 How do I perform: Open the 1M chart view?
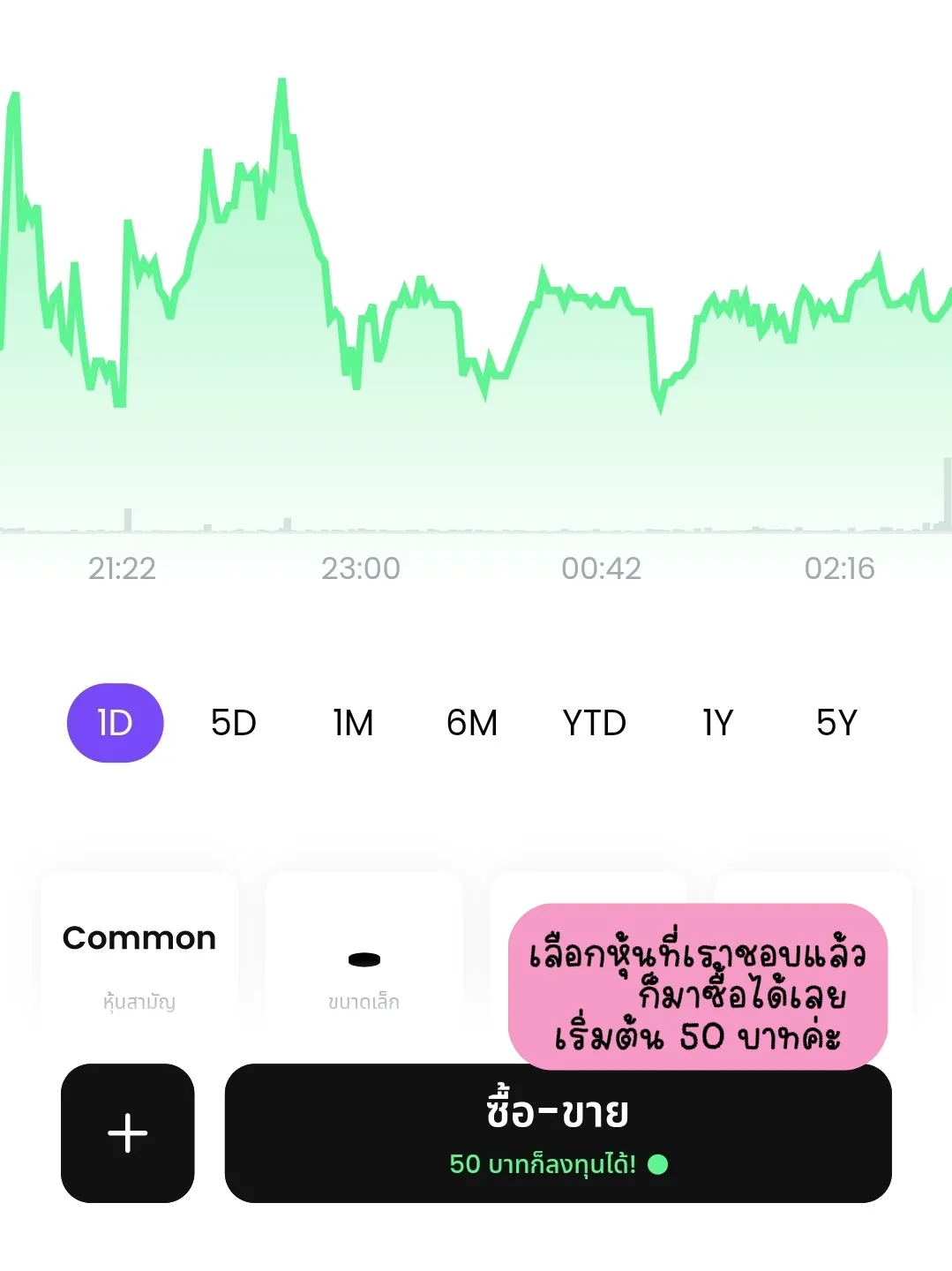(353, 722)
